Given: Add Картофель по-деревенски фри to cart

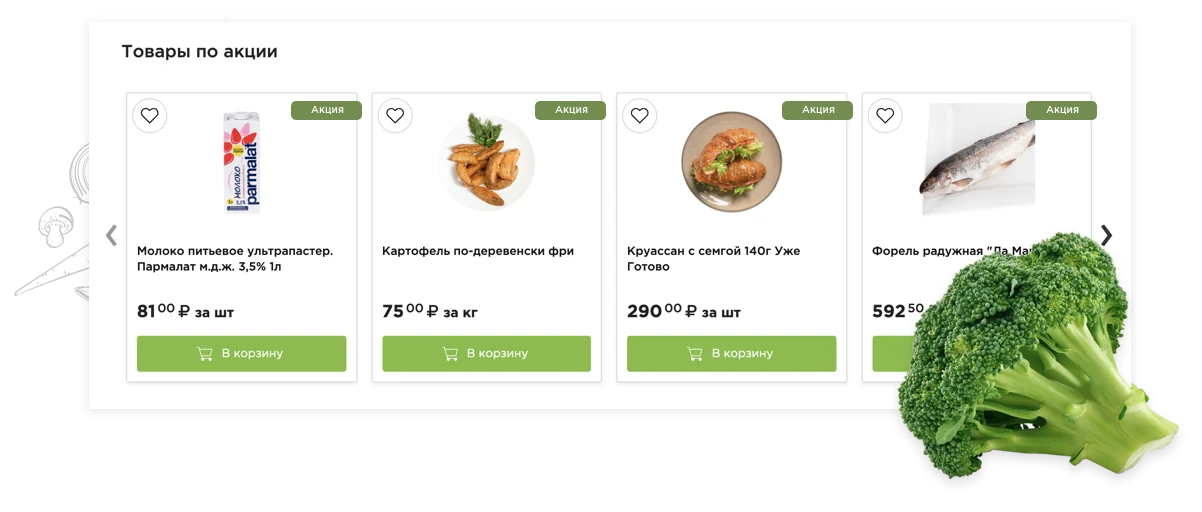Looking at the screenshot, I should click(486, 353).
